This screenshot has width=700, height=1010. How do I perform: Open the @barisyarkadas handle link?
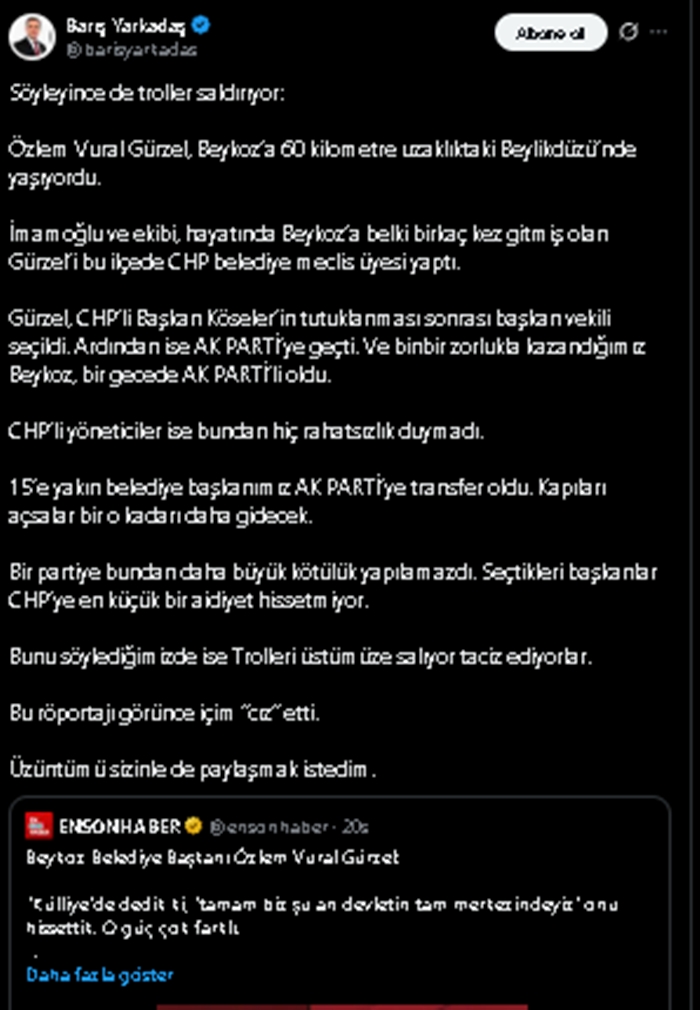click(131, 49)
